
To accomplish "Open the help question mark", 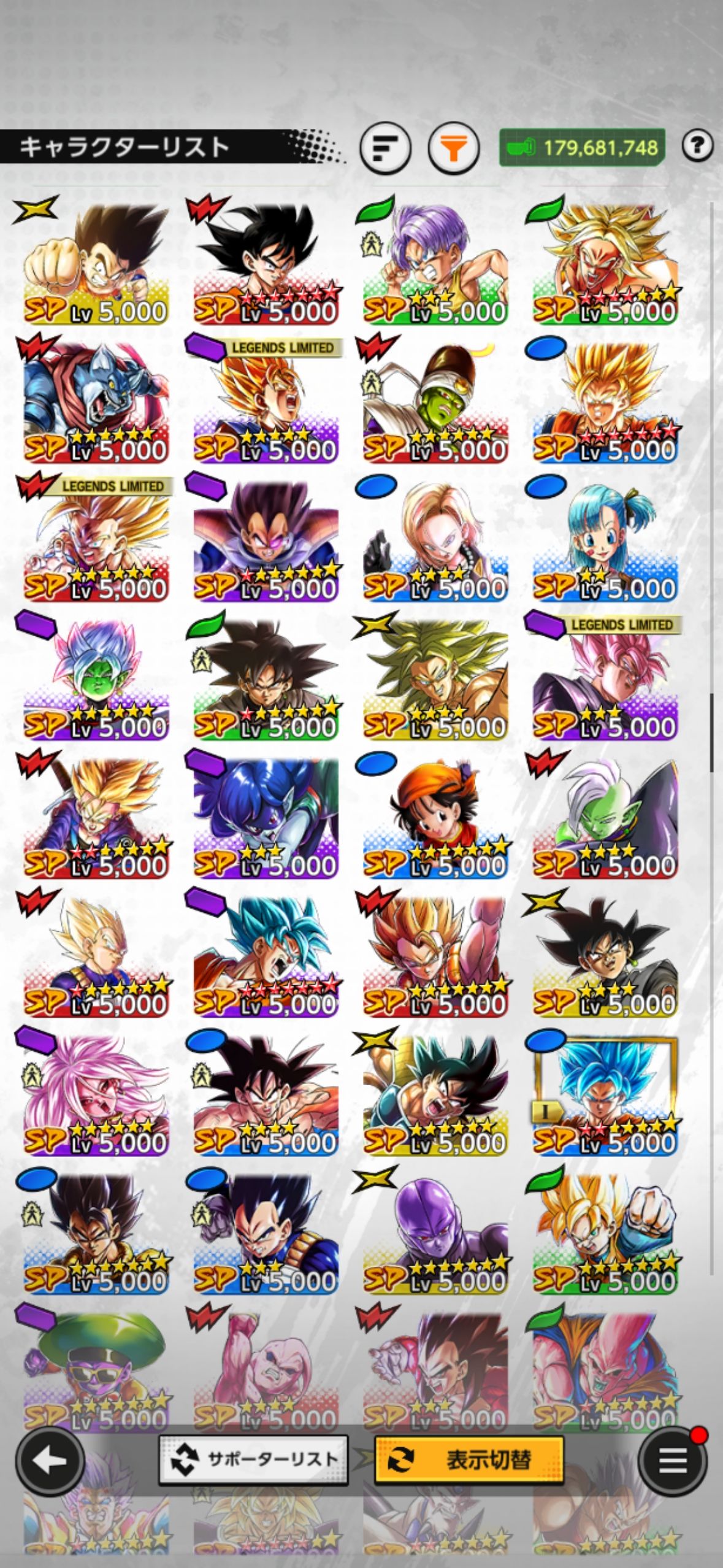I will tap(697, 146).
